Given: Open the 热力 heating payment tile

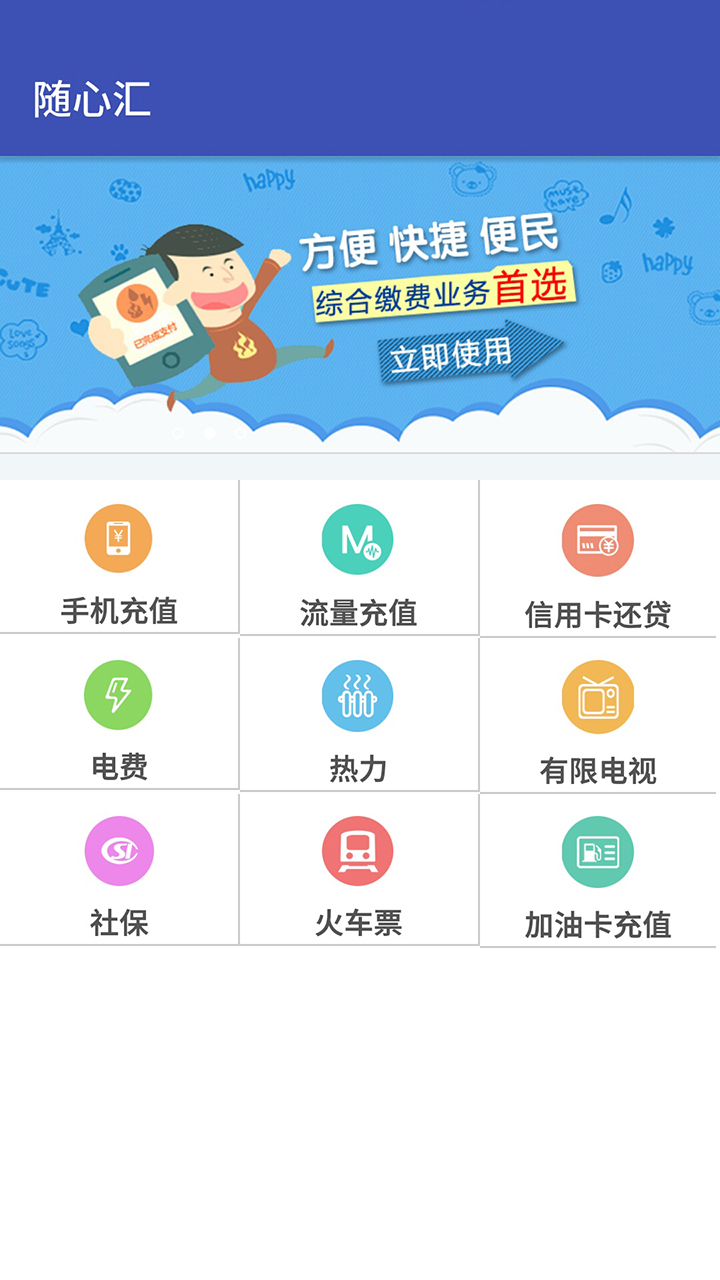Looking at the screenshot, I should pyautogui.click(x=358, y=716).
